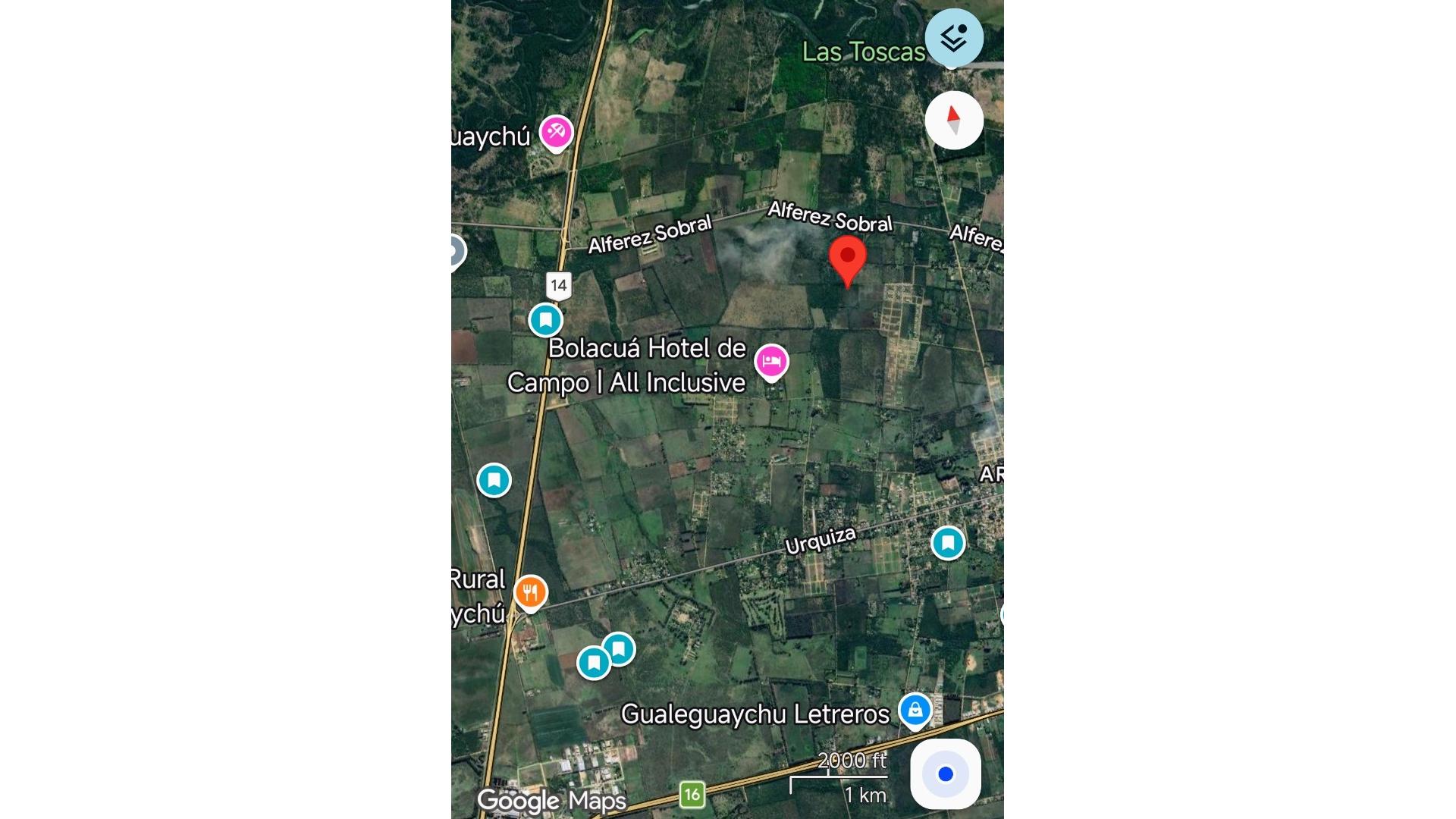Open Bolacuá Hotel de Campo marker

click(x=771, y=362)
